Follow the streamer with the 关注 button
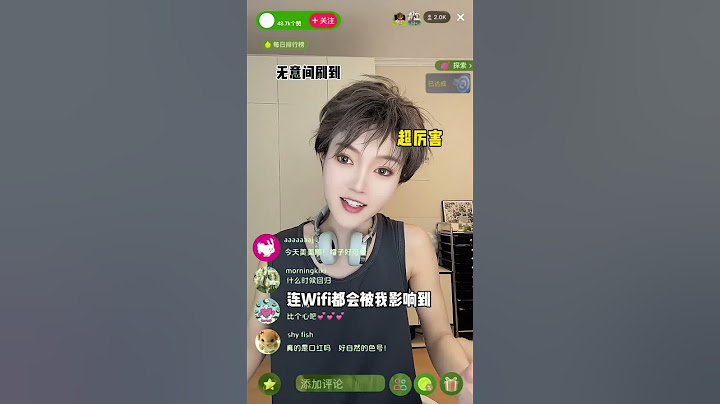 [x=323, y=20]
